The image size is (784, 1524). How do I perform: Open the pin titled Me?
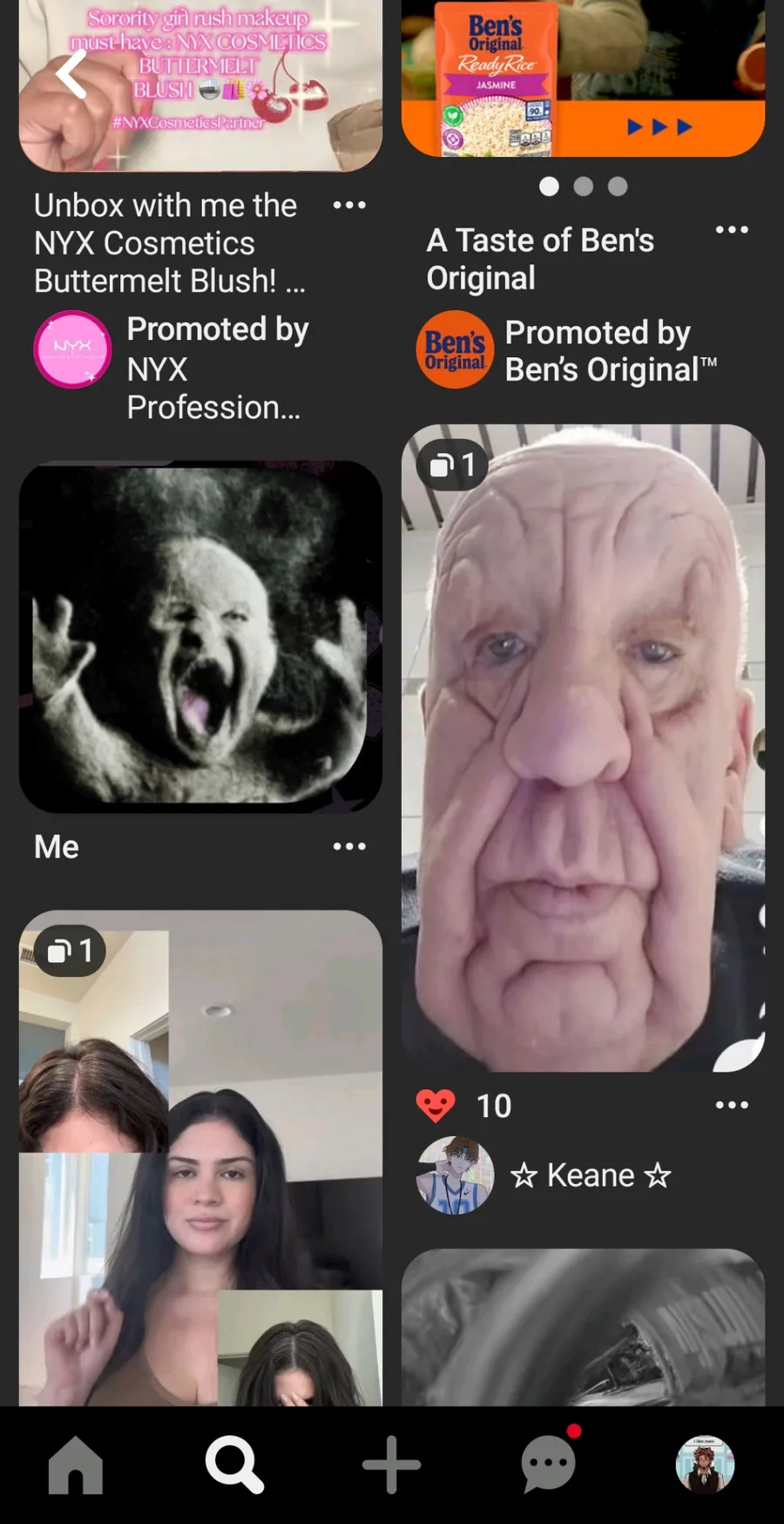[200, 637]
